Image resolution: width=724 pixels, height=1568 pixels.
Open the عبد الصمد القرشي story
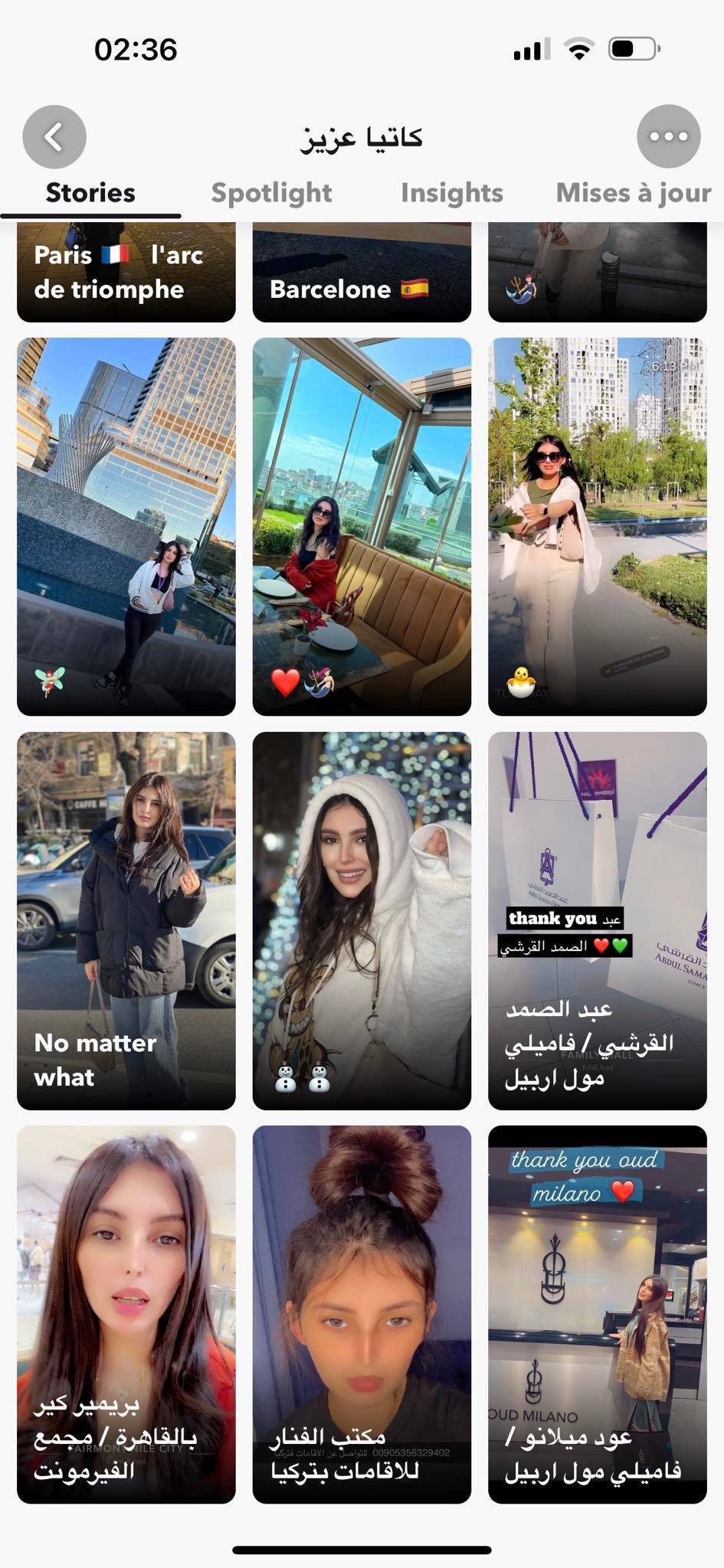(598, 920)
